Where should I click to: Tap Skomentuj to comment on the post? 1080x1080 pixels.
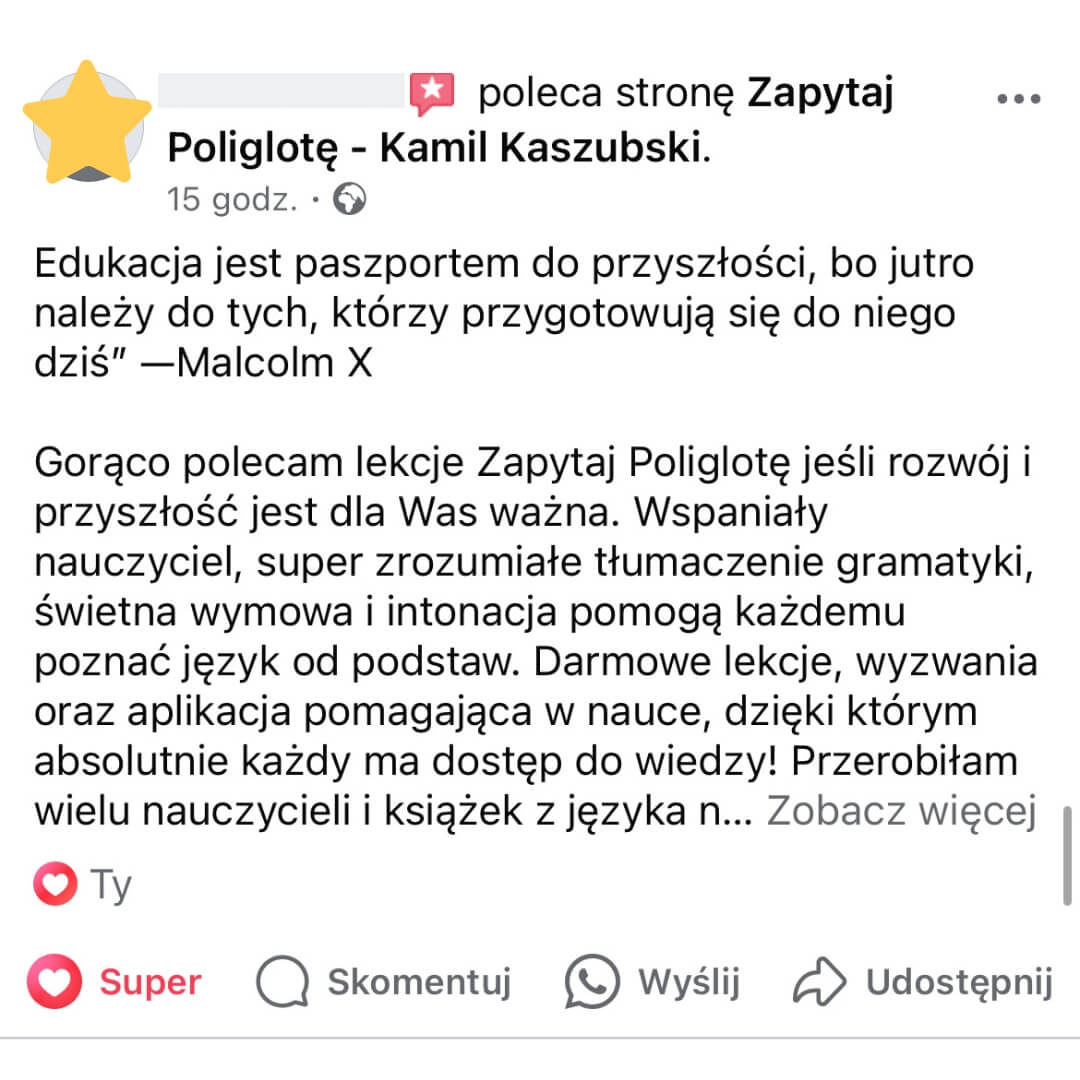pyautogui.click(x=384, y=982)
